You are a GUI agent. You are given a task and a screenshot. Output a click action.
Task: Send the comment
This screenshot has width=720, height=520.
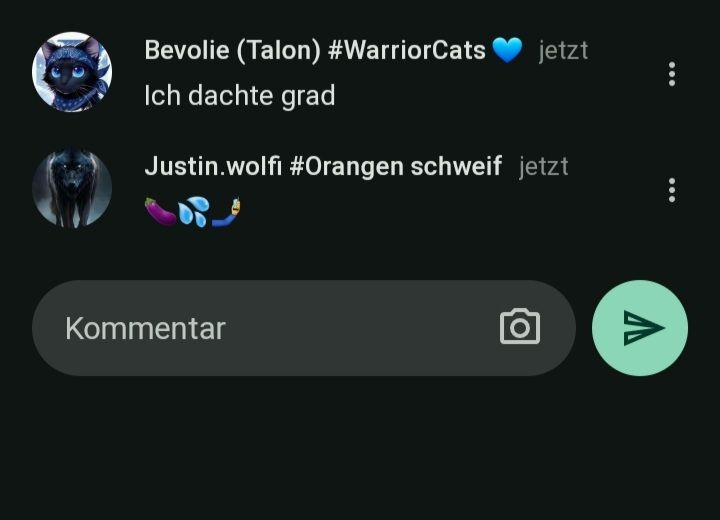[640, 328]
